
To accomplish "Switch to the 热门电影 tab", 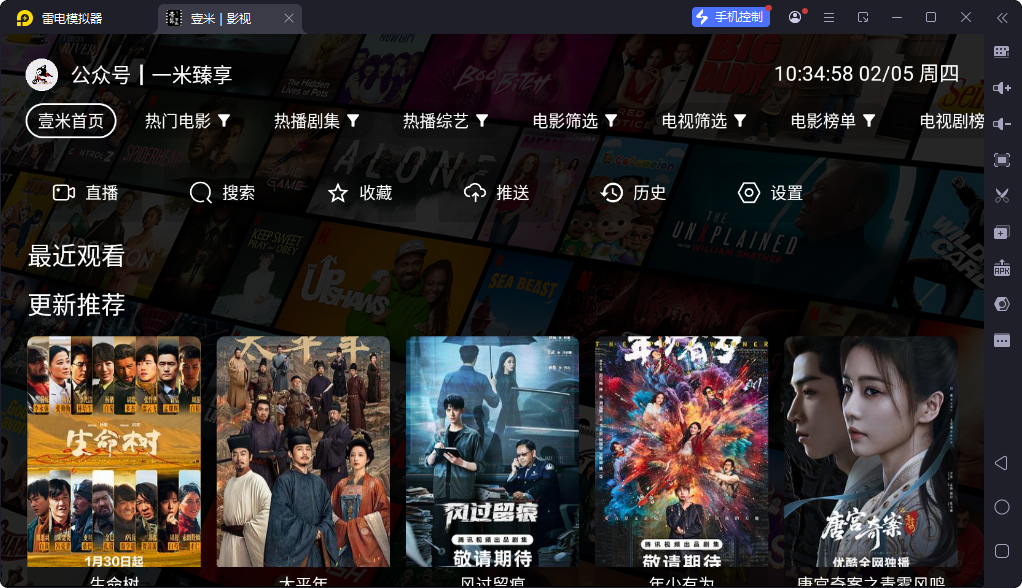I will pyautogui.click(x=187, y=121).
